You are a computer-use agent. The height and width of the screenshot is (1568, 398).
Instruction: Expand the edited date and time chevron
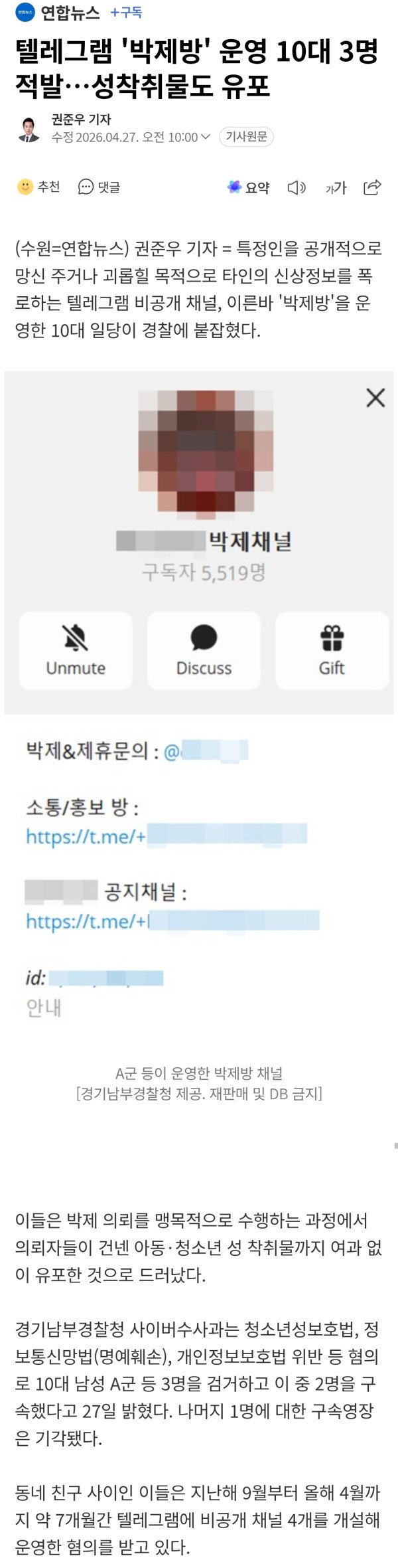click(206, 137)
